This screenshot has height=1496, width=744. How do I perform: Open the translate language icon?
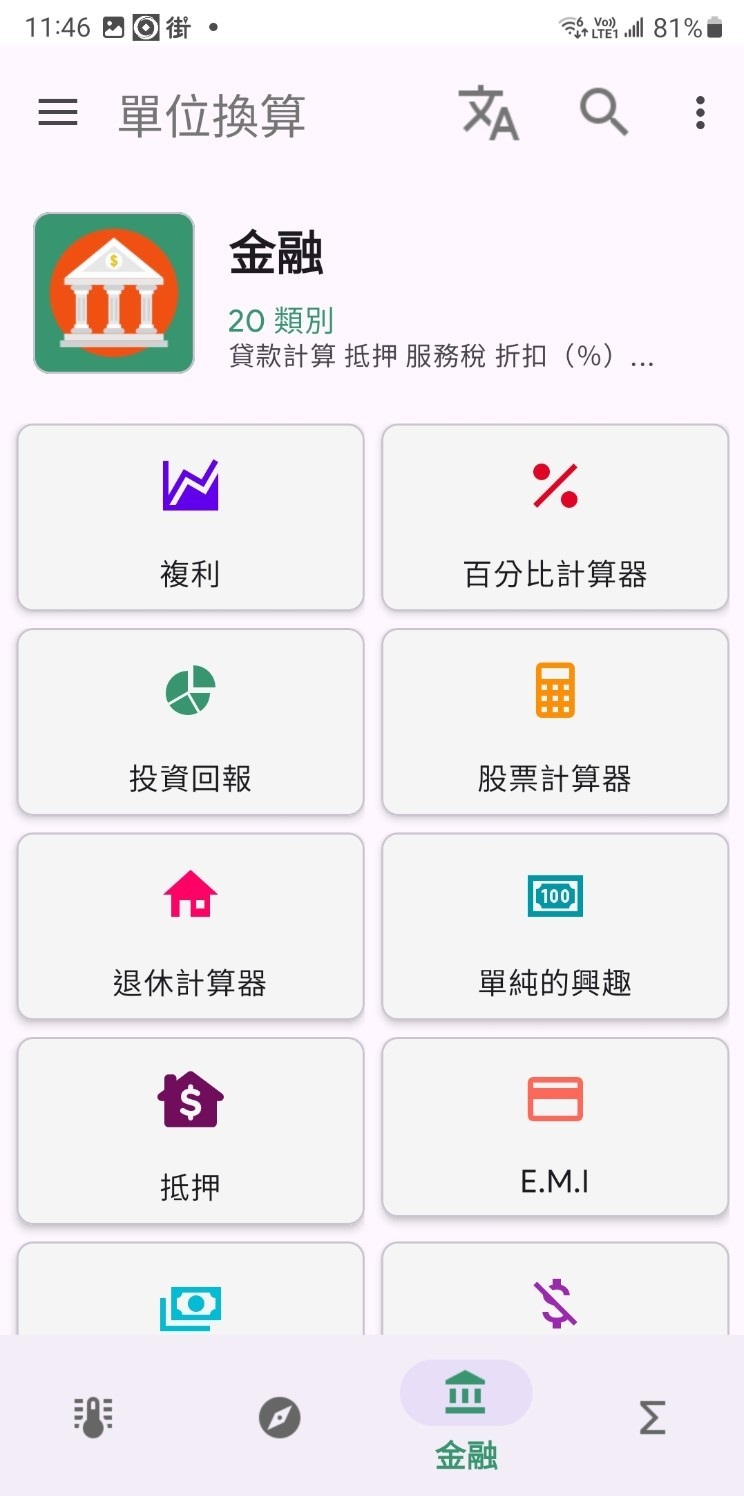489,113
